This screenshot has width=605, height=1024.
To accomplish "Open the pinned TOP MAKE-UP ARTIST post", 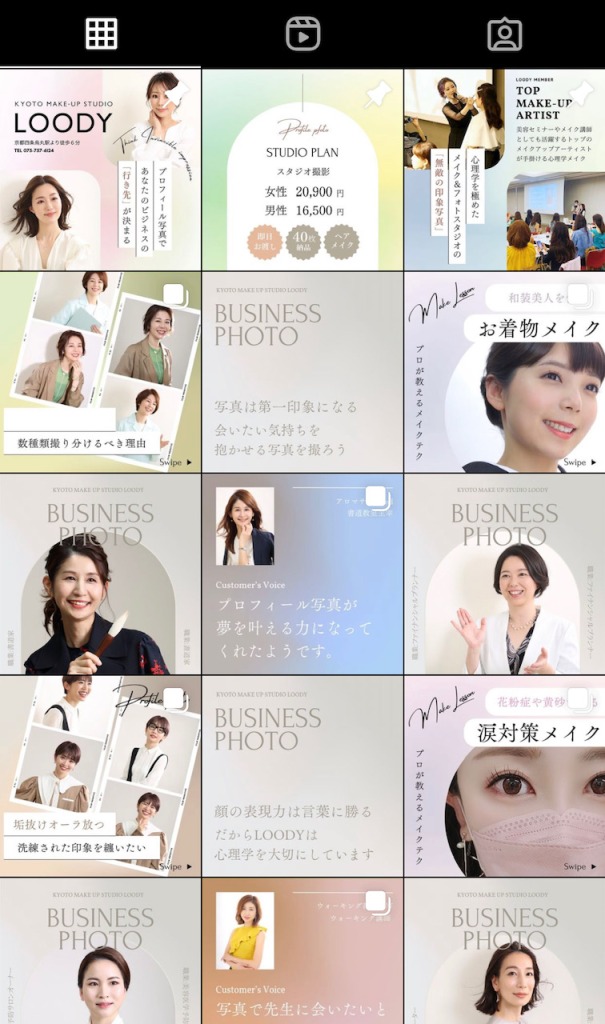I will click(504, 169).
